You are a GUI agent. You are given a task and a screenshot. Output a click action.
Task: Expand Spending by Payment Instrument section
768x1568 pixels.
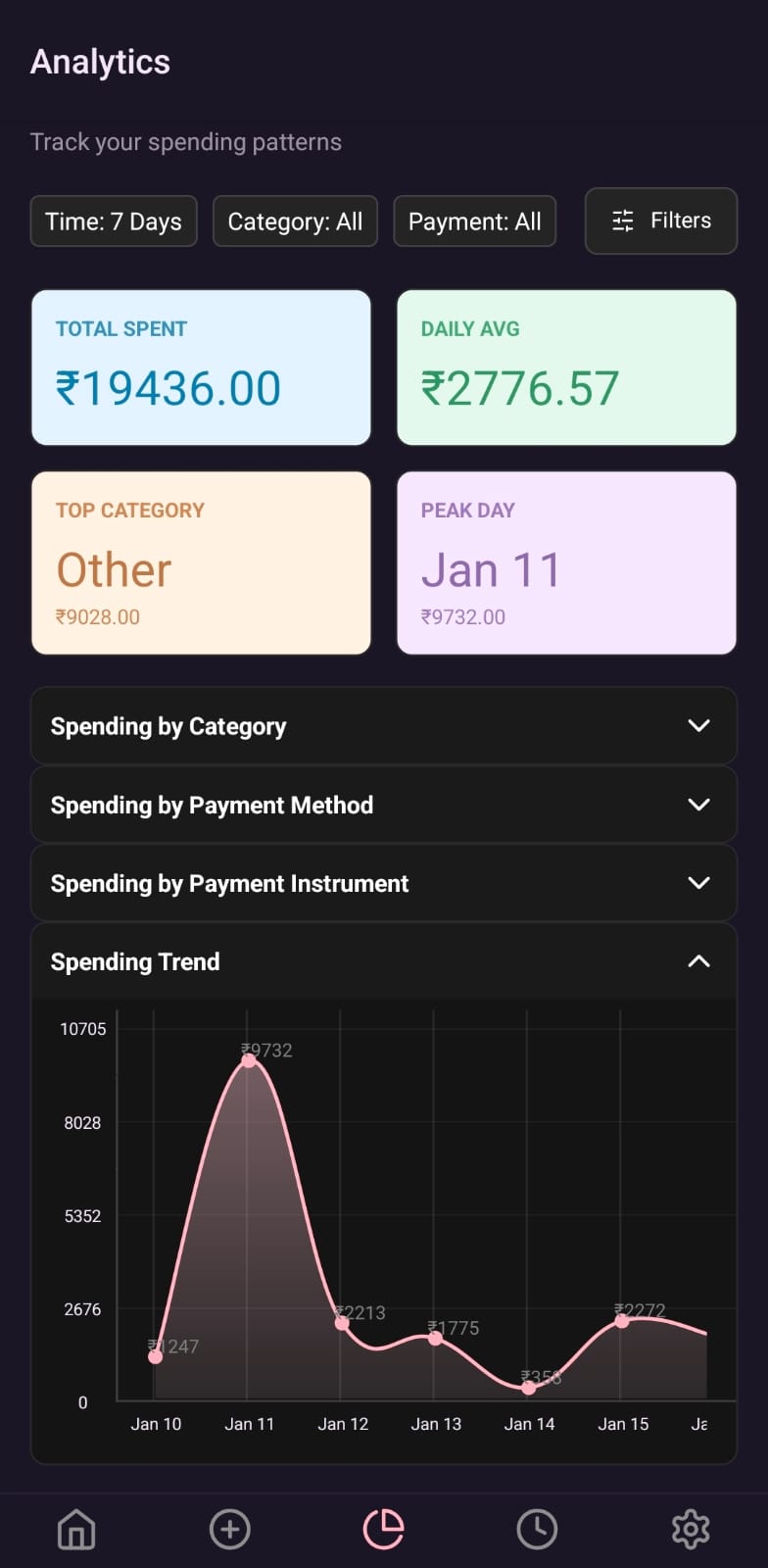point(383,883)
